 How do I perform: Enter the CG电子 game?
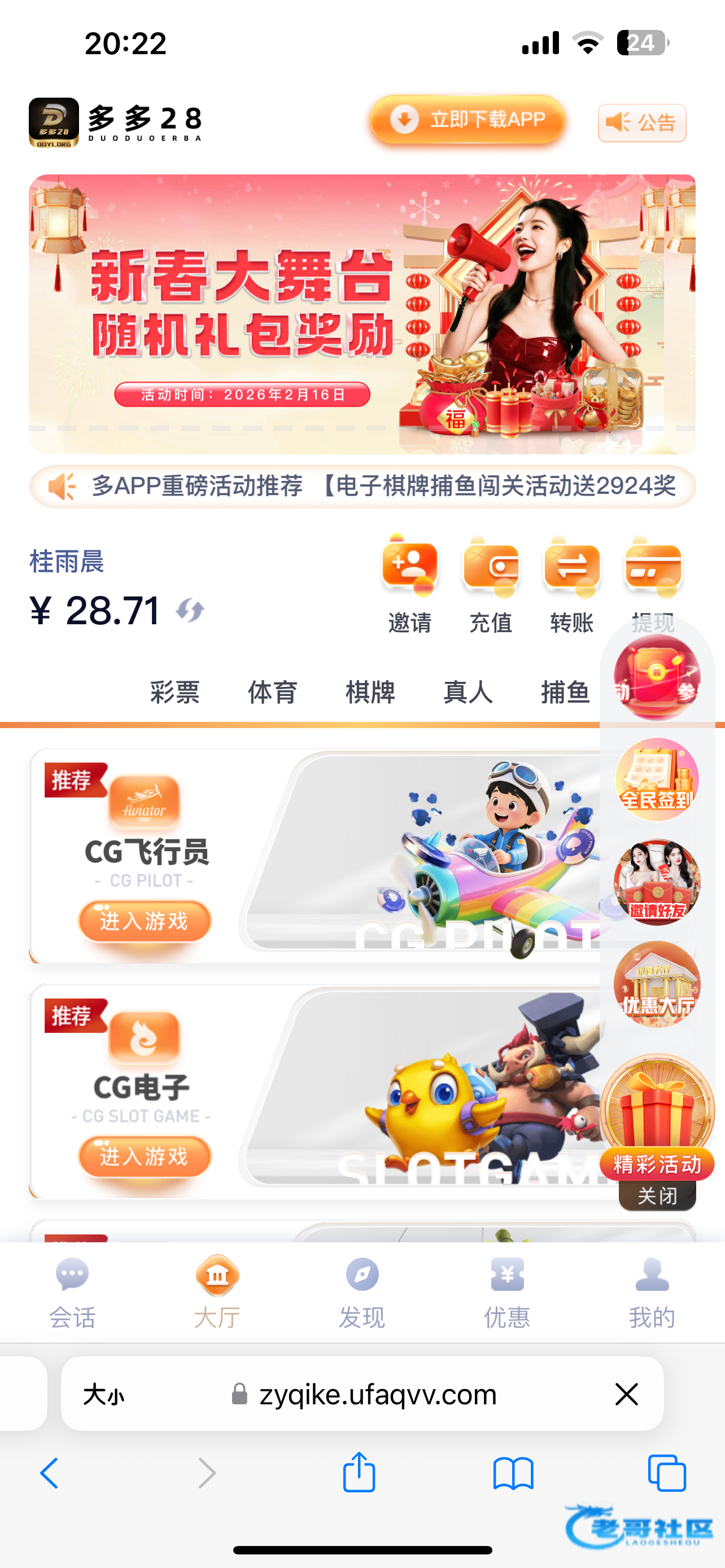[x=145, y=1157]
